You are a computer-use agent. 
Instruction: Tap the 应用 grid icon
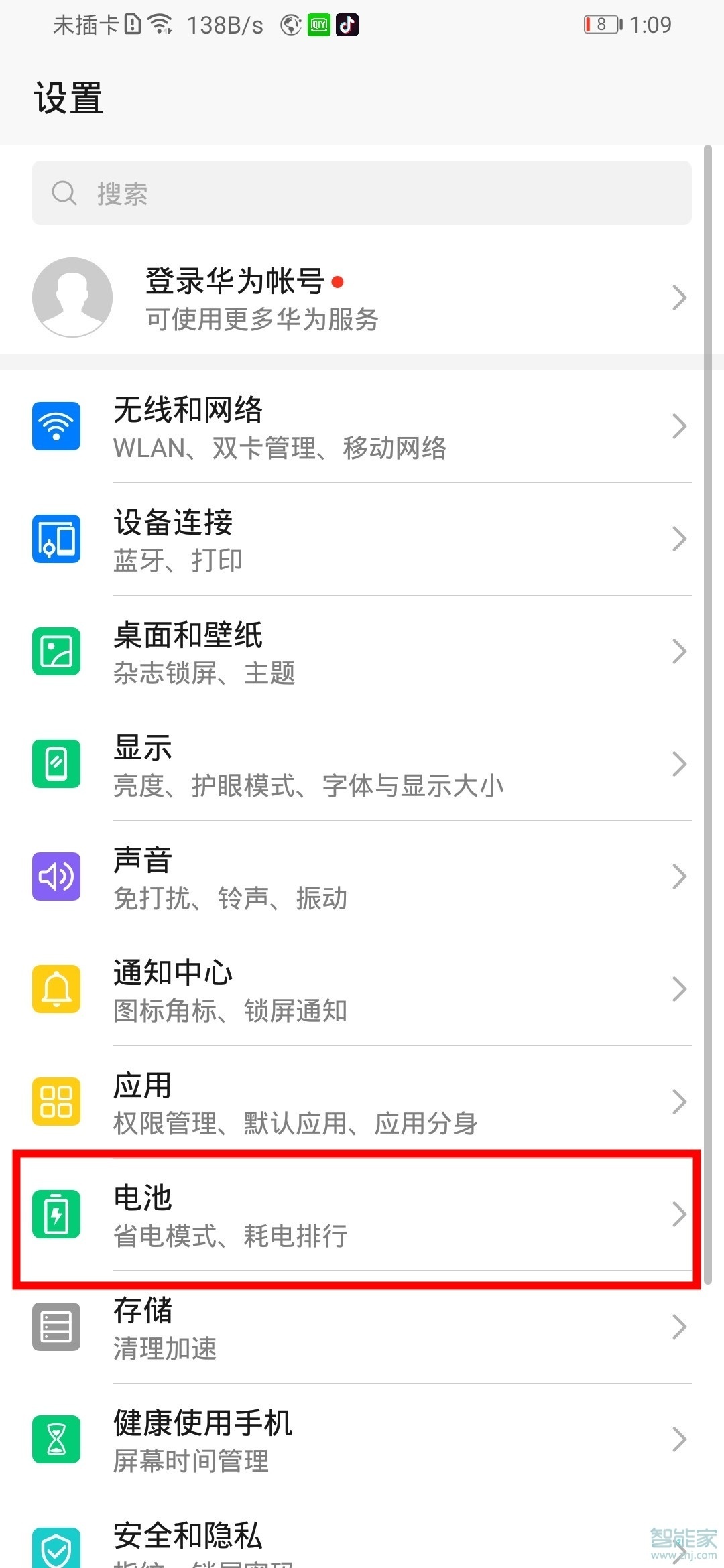point(56,1102)
